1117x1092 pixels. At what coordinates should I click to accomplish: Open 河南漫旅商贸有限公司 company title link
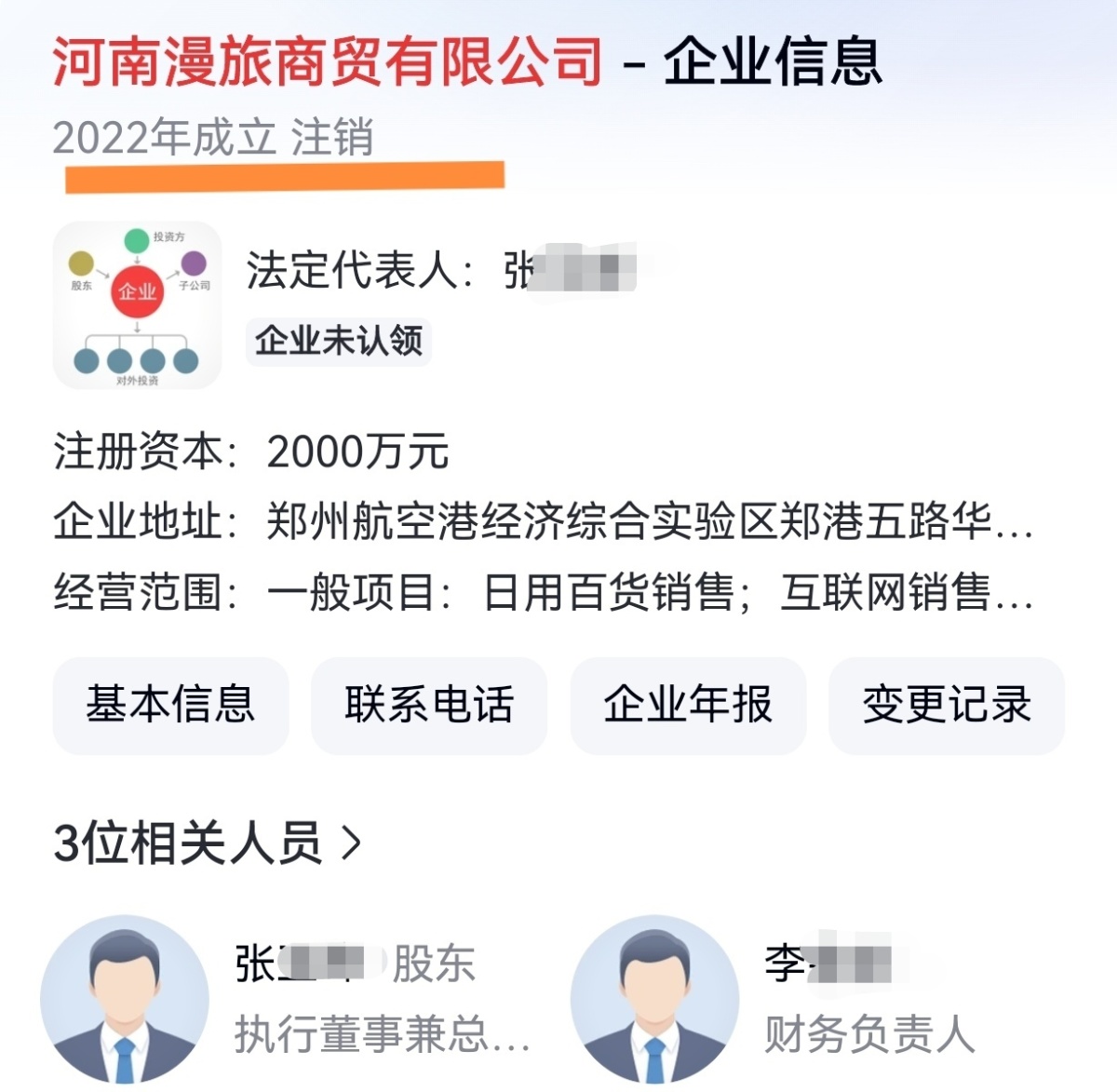point(328,62)
